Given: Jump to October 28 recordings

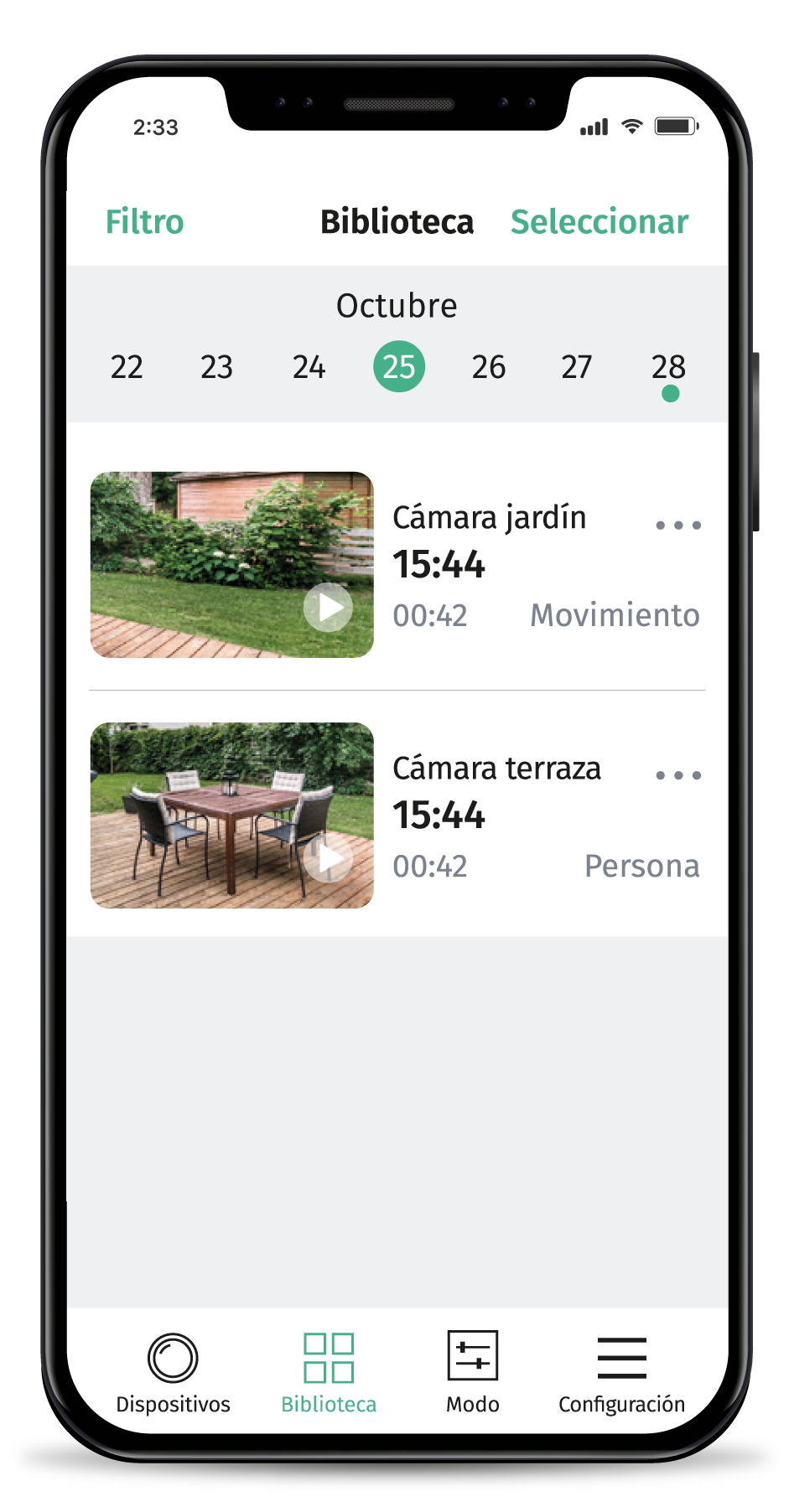Looking at the screenshot, I should click(668, 369).
